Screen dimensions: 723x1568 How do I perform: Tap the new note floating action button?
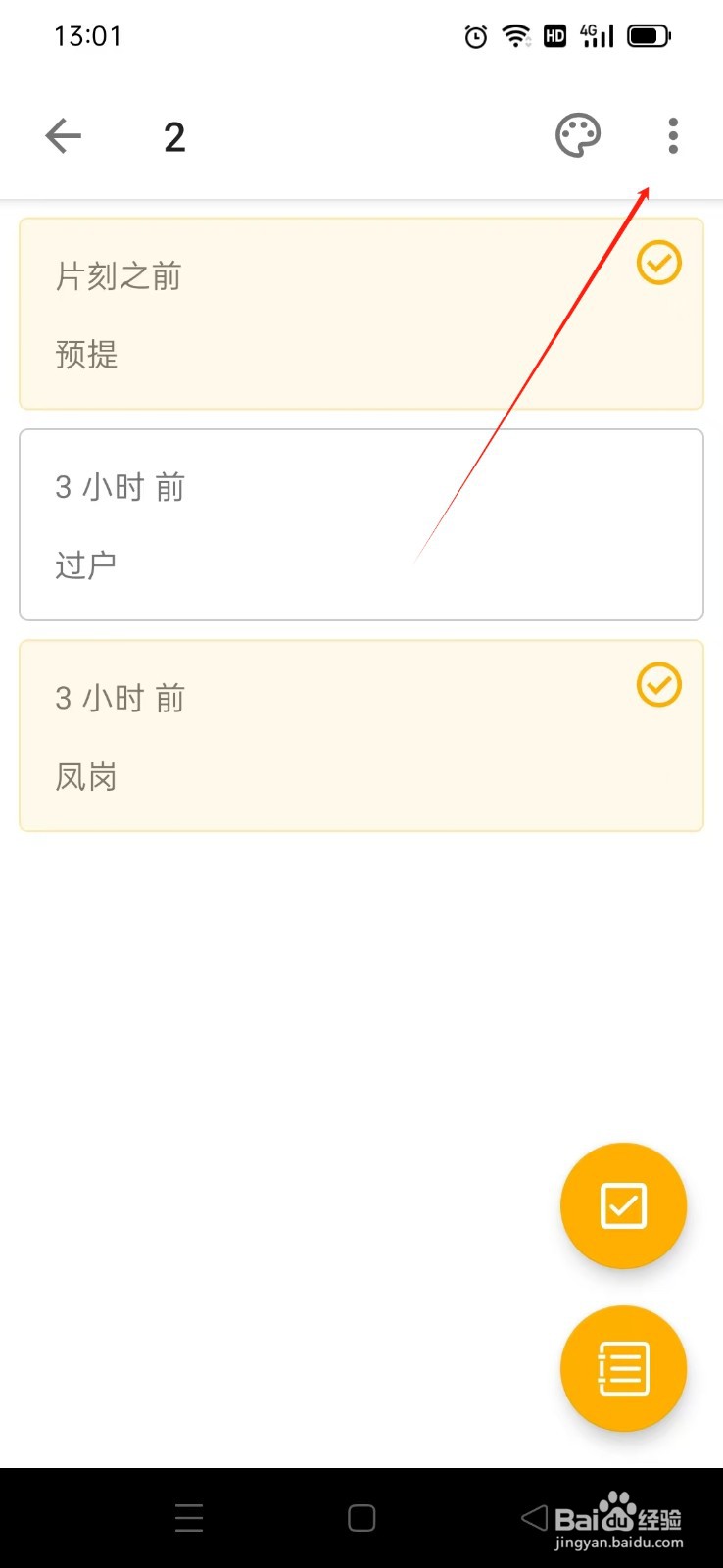click(623, 1369)
